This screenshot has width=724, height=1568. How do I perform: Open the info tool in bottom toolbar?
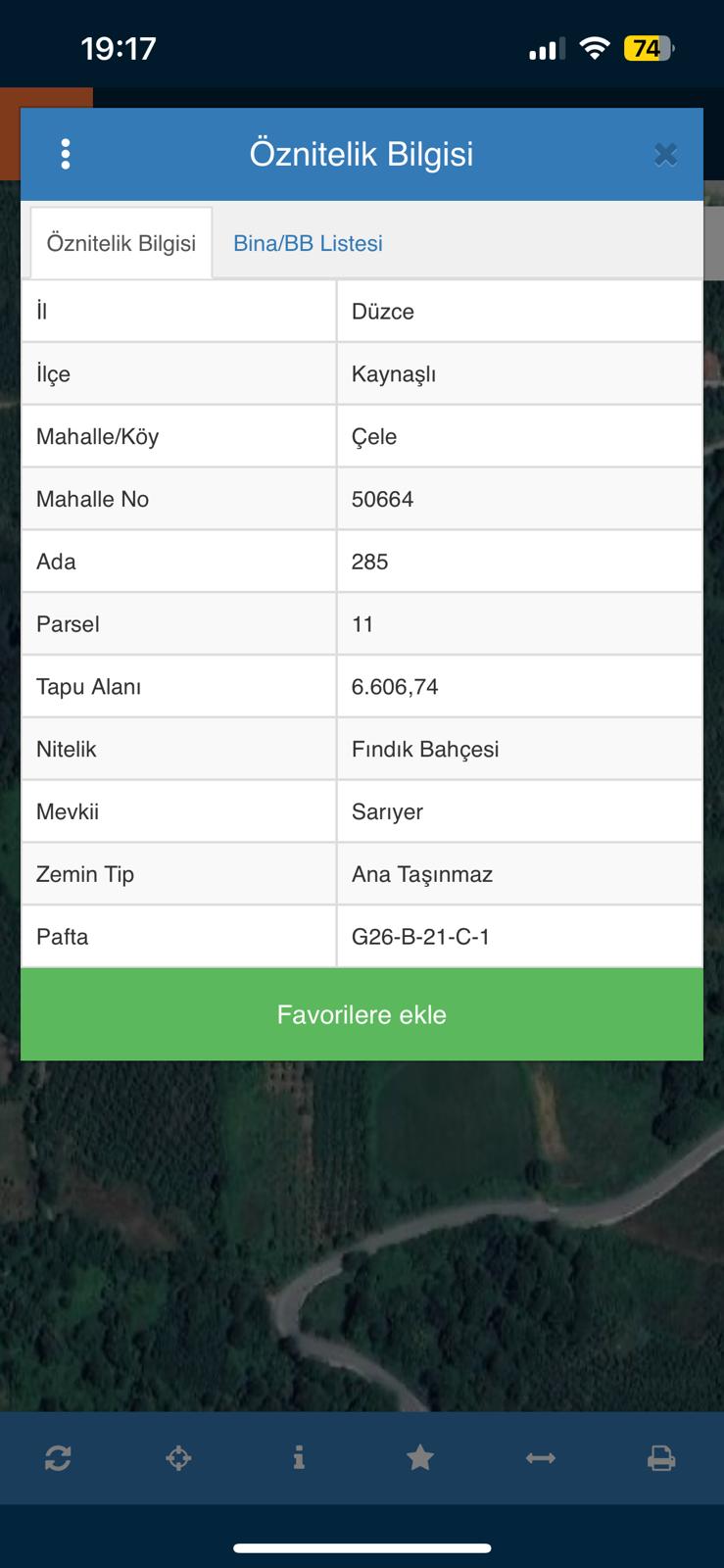click(x=299, y=1458)
